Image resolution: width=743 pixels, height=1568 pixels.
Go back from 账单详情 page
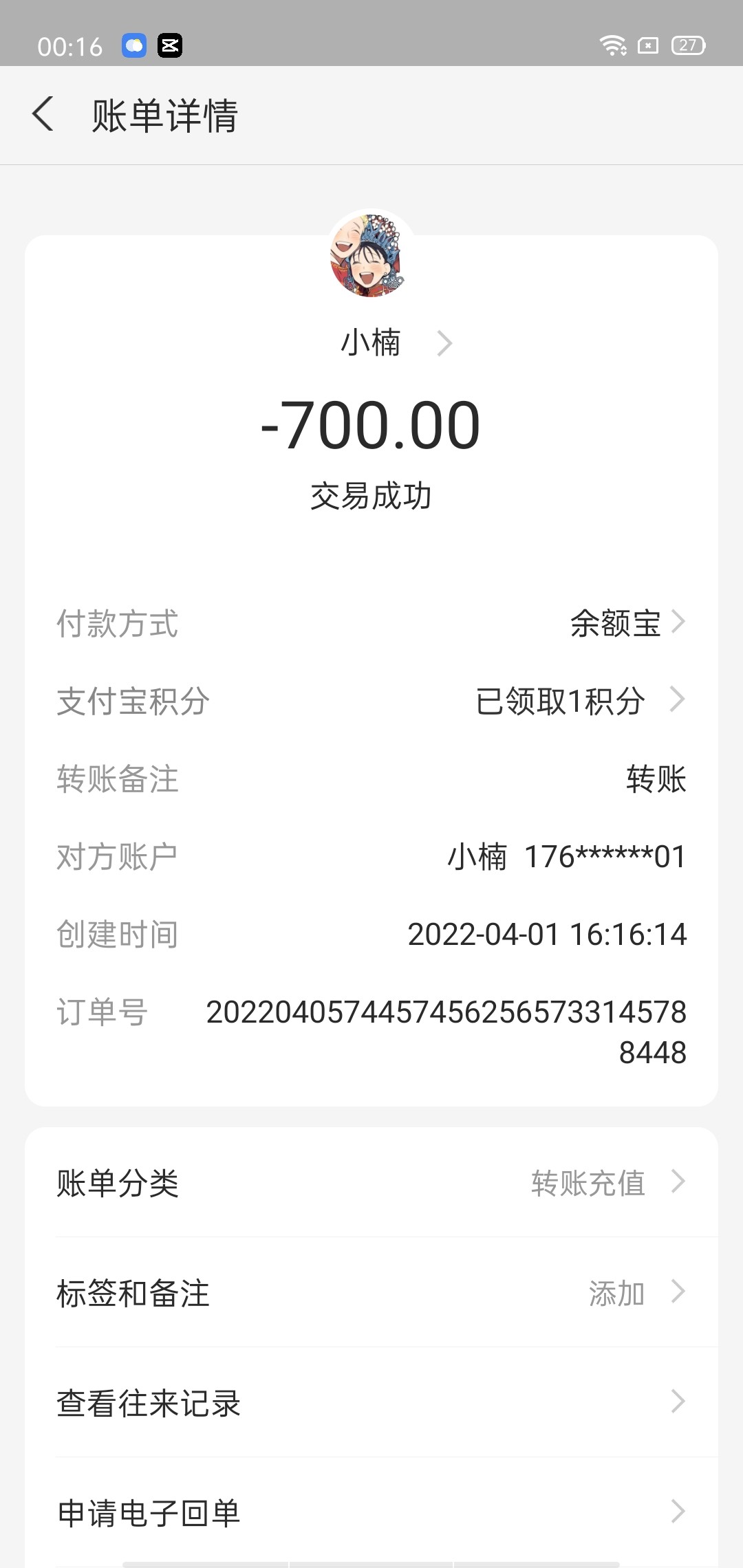(43, 114)
